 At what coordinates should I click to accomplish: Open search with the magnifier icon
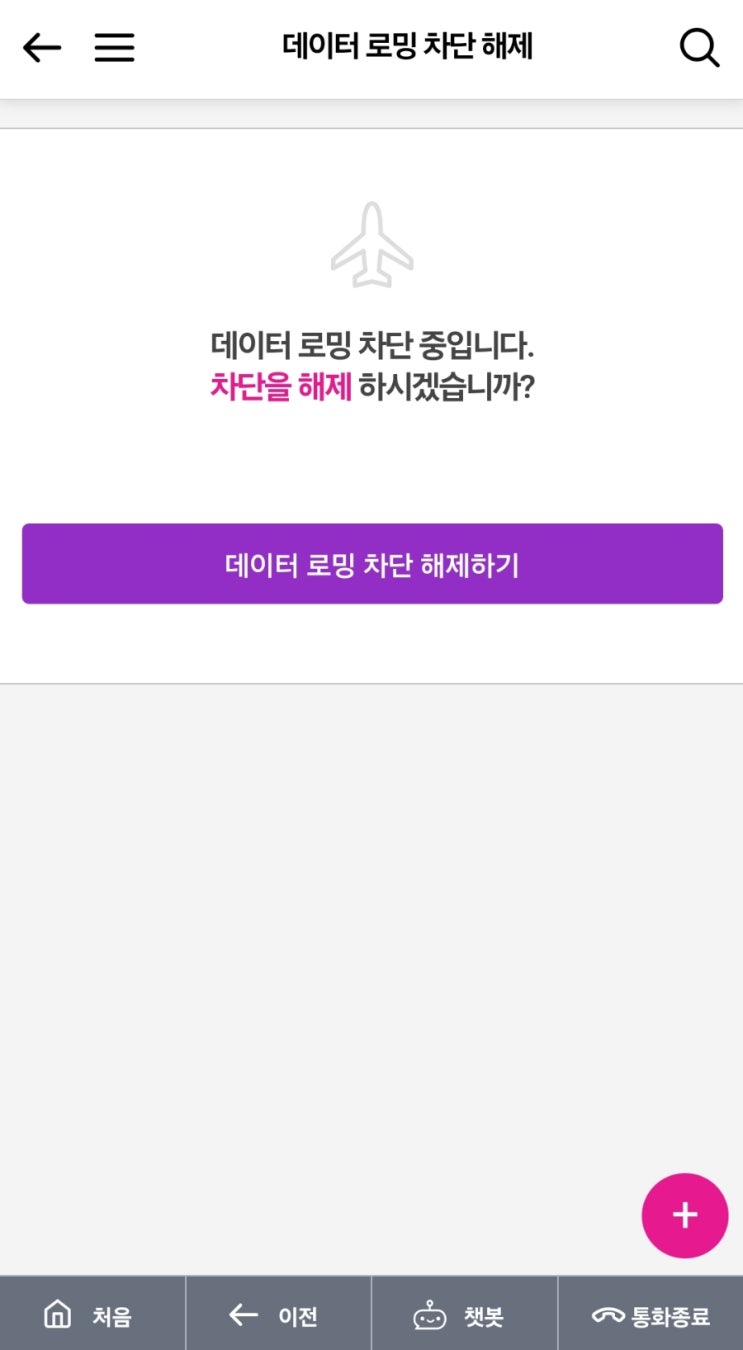point(699,47)
